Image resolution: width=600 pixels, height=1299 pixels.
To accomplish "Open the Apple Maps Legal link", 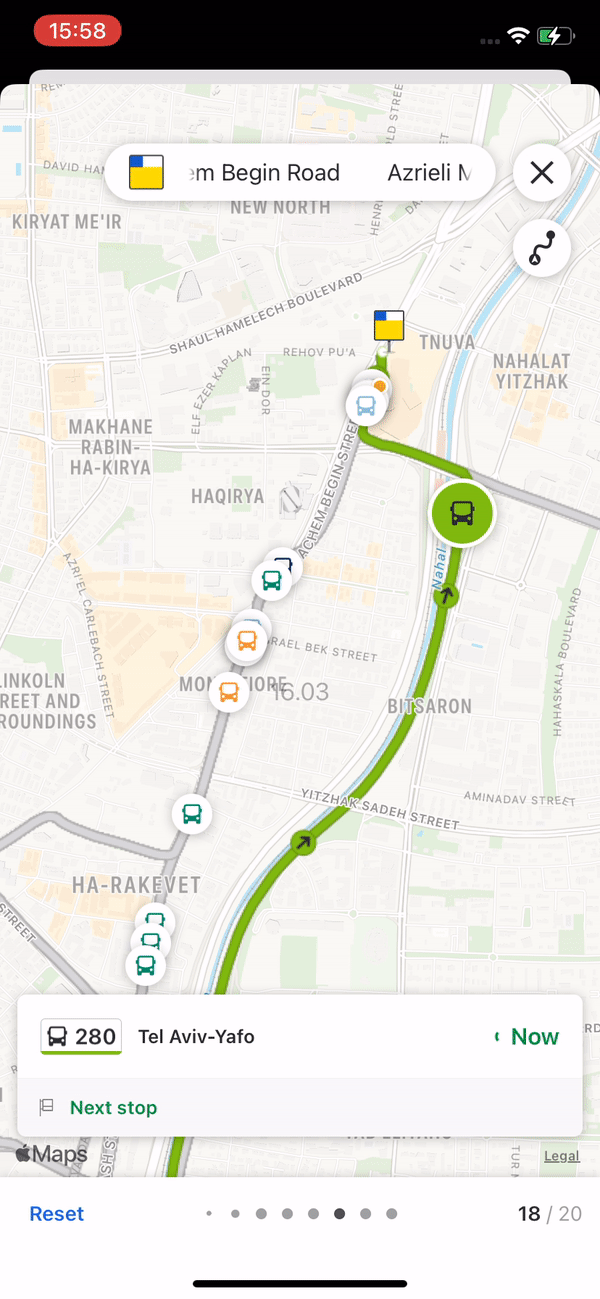I will click(x=562, y=1156).
